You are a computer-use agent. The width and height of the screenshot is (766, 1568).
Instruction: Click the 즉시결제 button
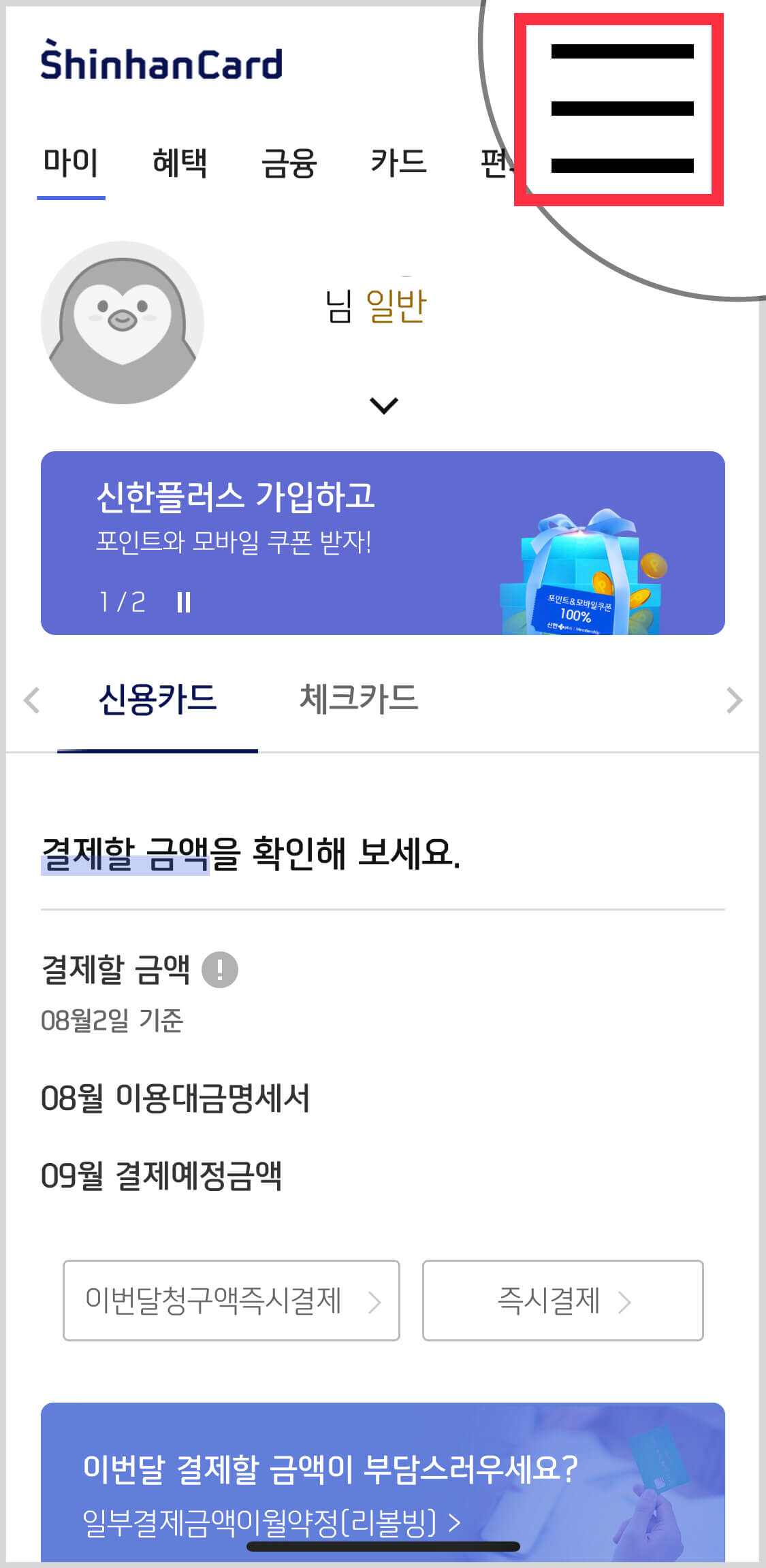pyautogui.click(x=562, y=1300)
